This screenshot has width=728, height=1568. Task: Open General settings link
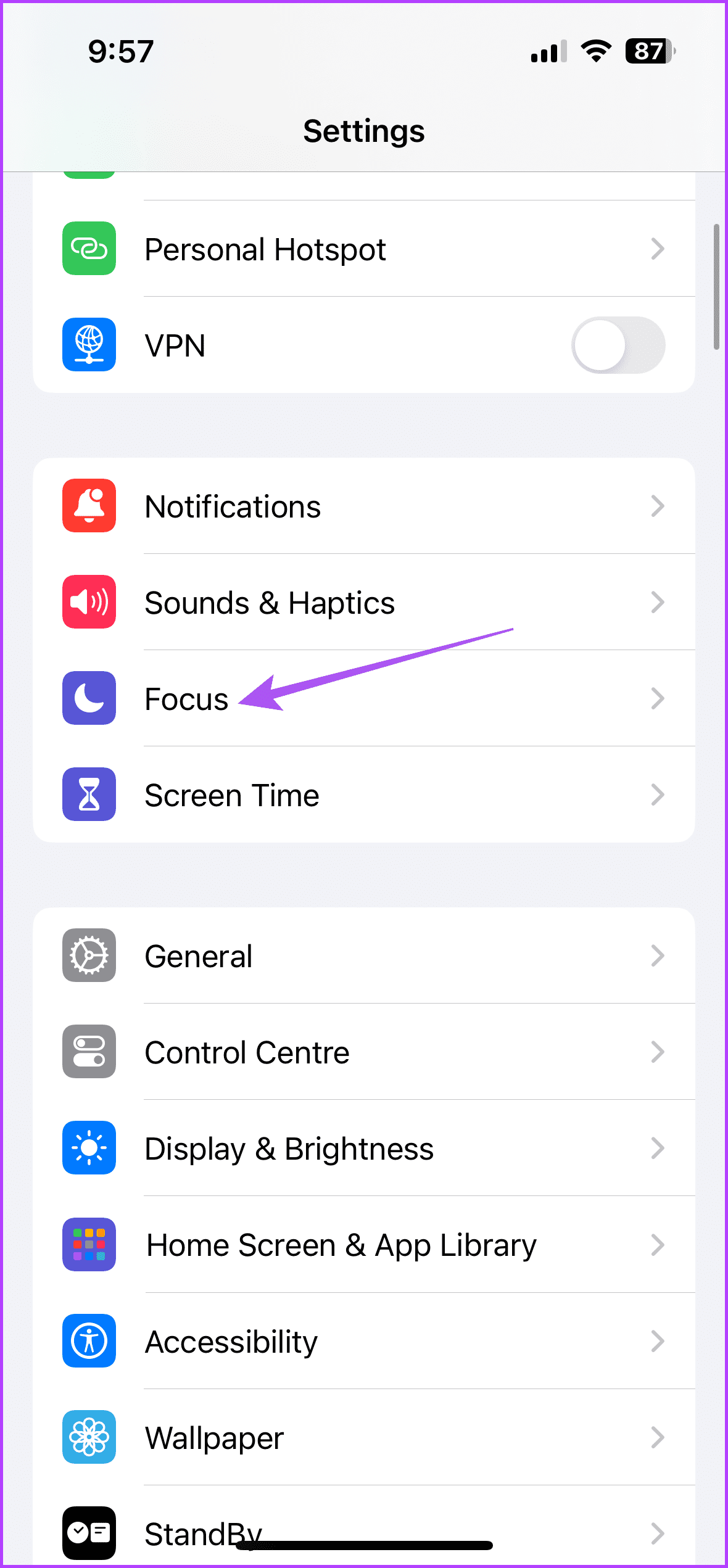point(198,955)
